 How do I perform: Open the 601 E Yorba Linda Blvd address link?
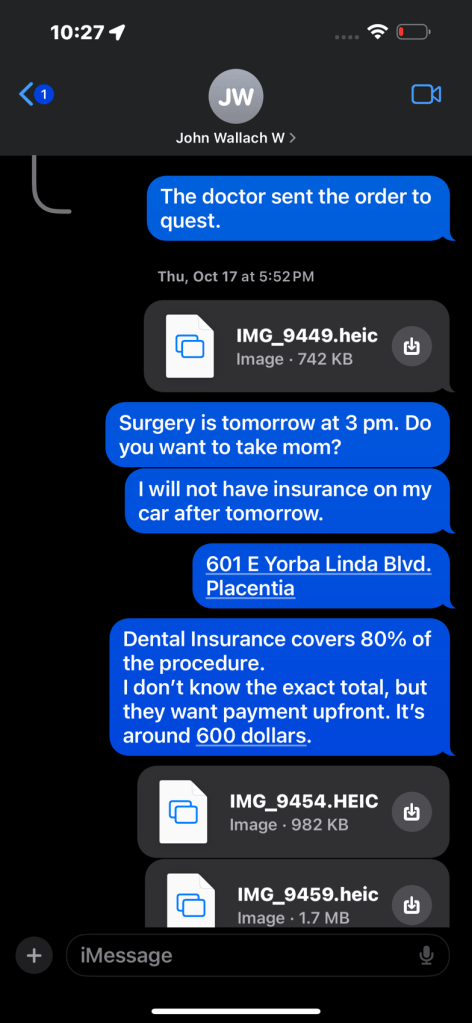(319, 576)
